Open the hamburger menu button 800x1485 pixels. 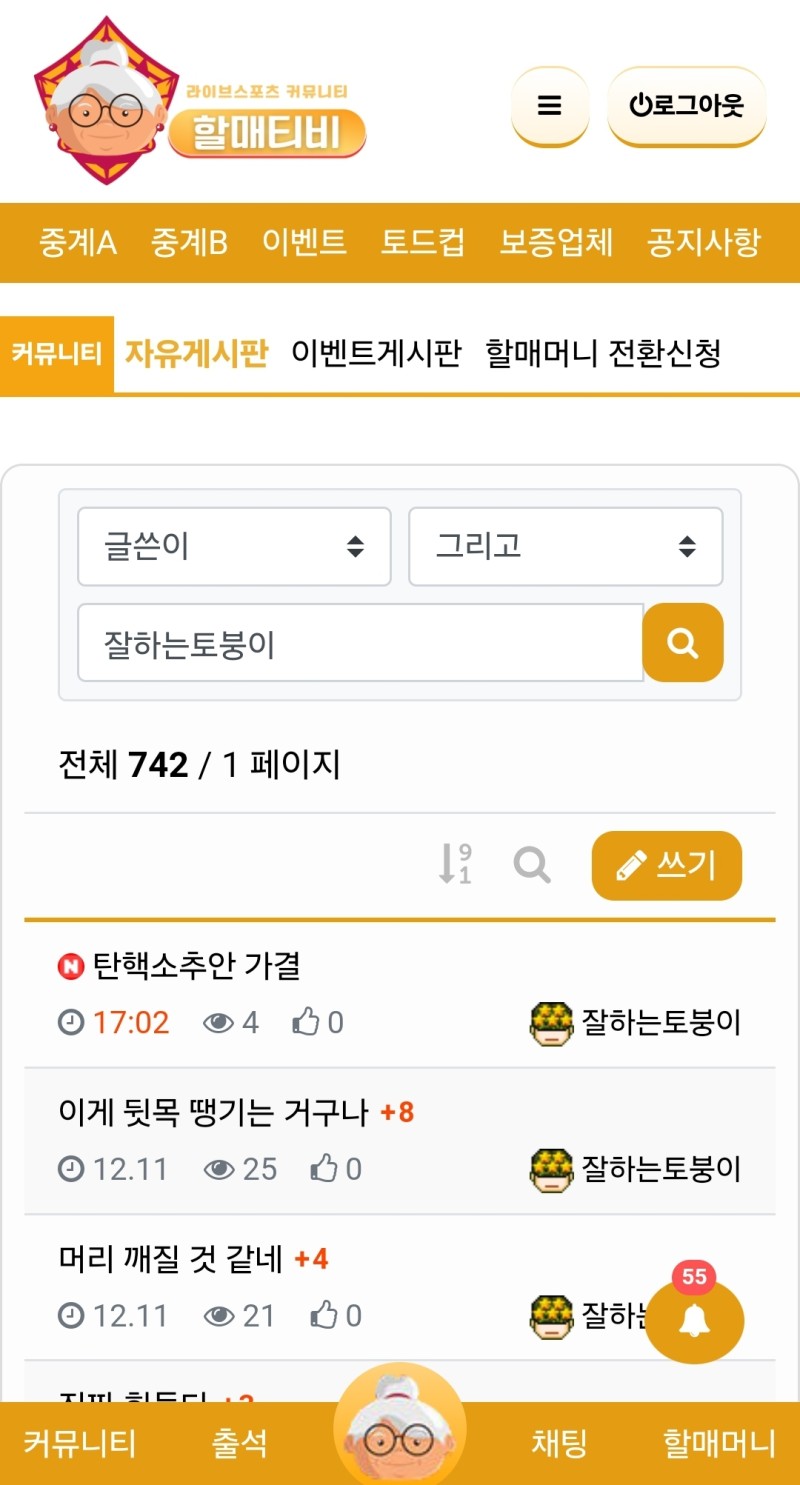click(549, 105)
